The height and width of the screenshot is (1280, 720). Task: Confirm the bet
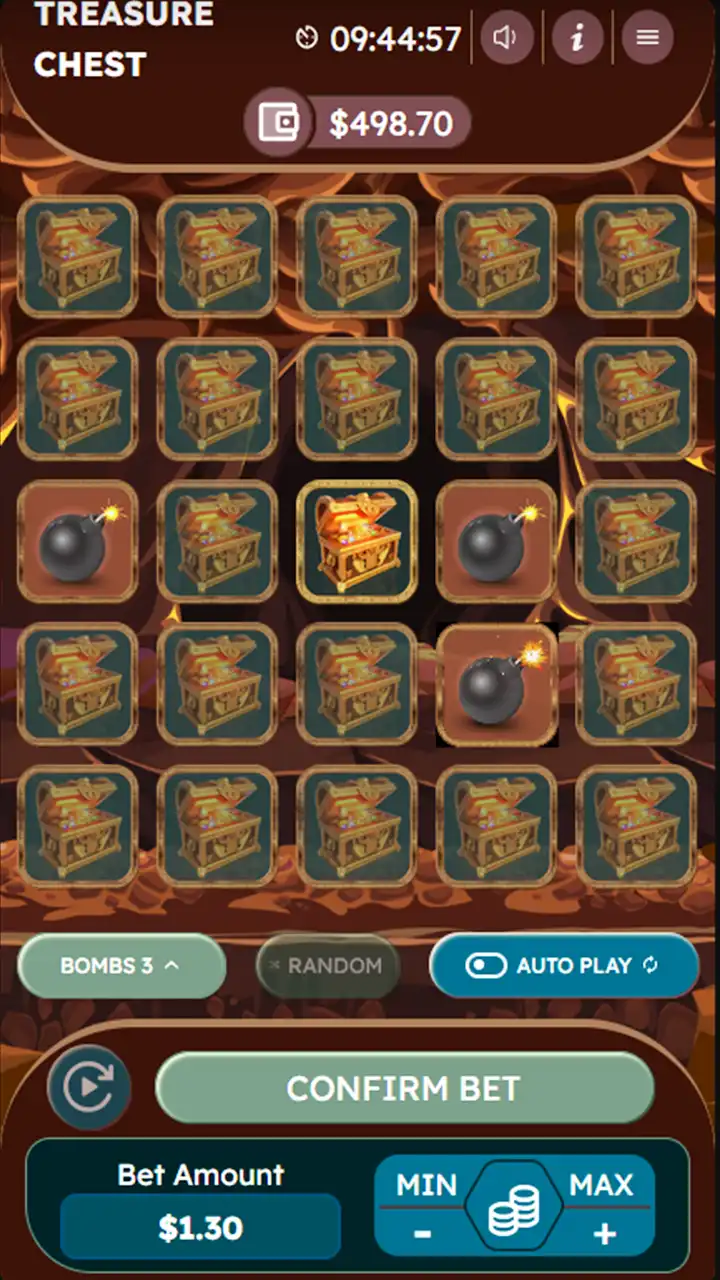coord(404,1088)
